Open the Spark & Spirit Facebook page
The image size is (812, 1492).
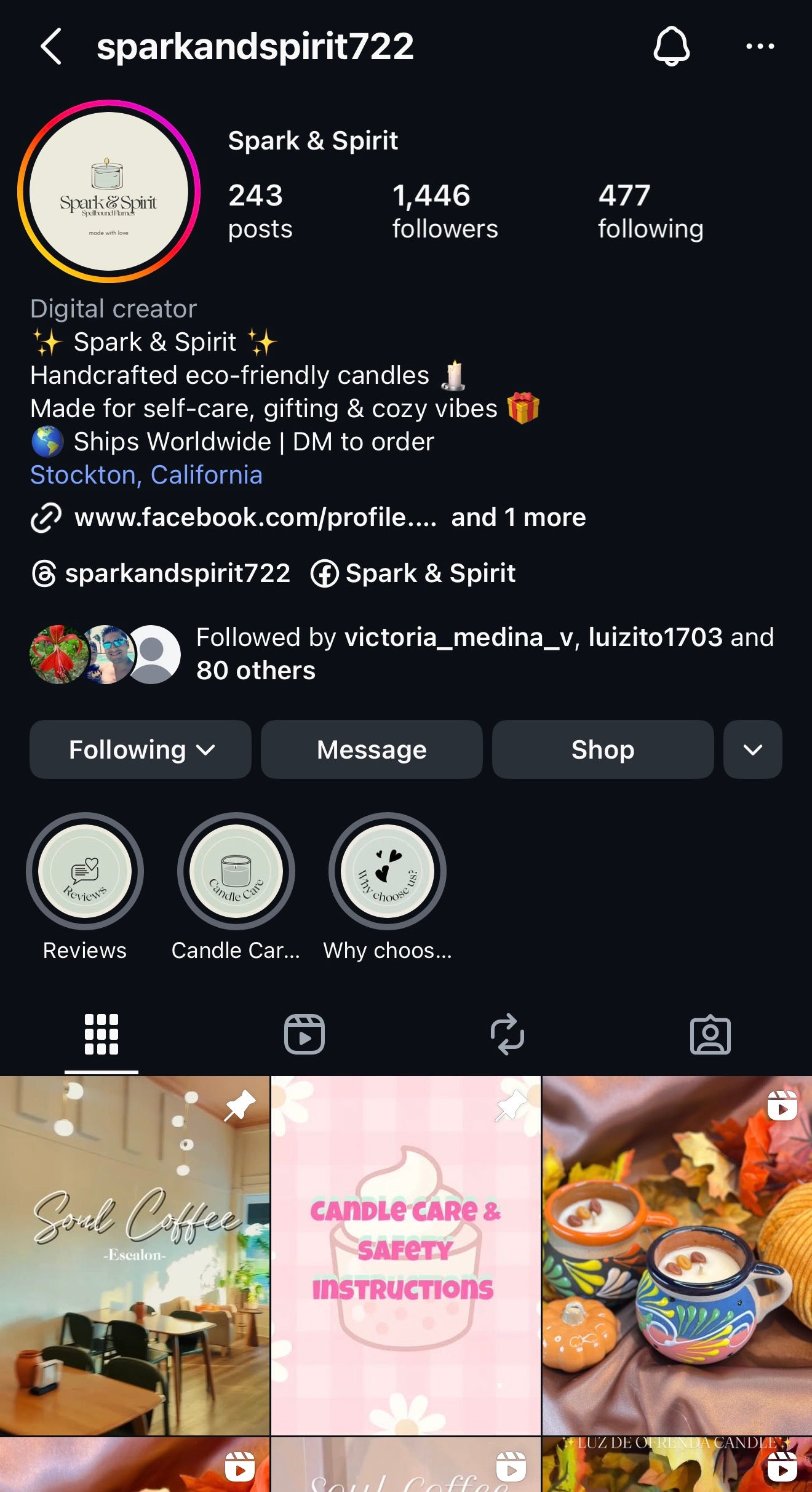click(x=414, y=573)
